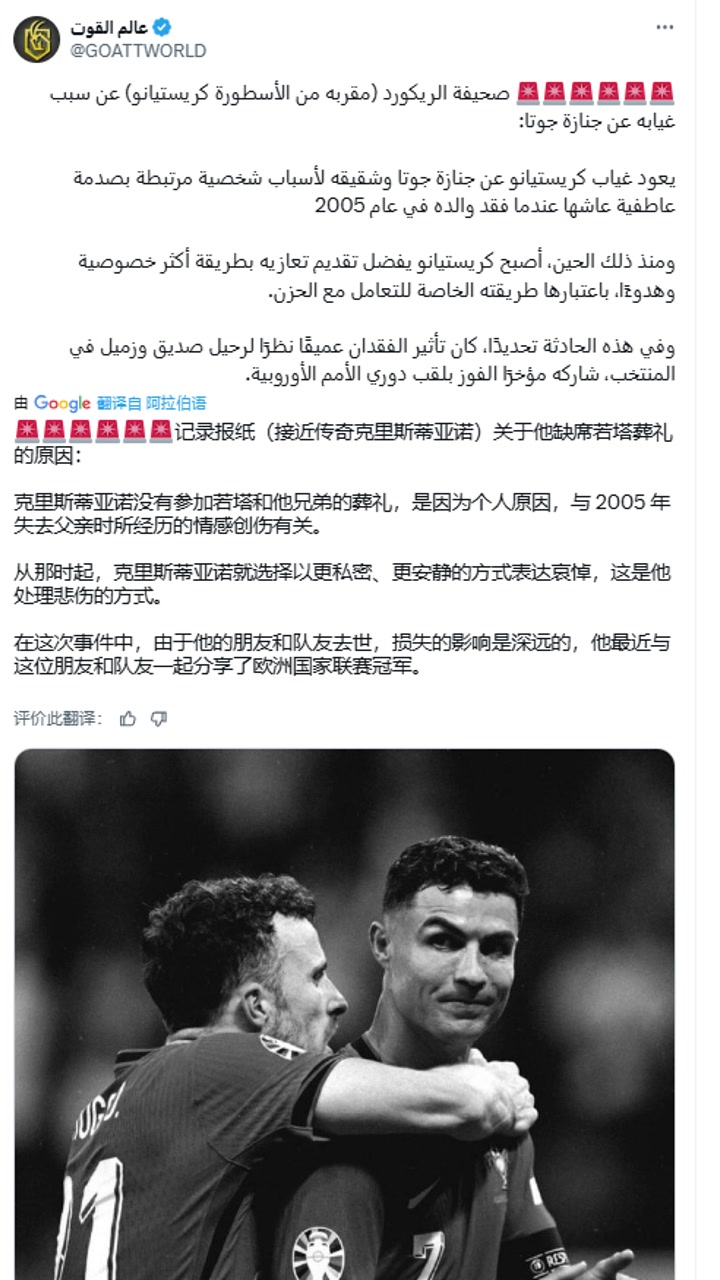Open عالم القوت profile avatar
The image size is (720, 1280).
[36, 39]
